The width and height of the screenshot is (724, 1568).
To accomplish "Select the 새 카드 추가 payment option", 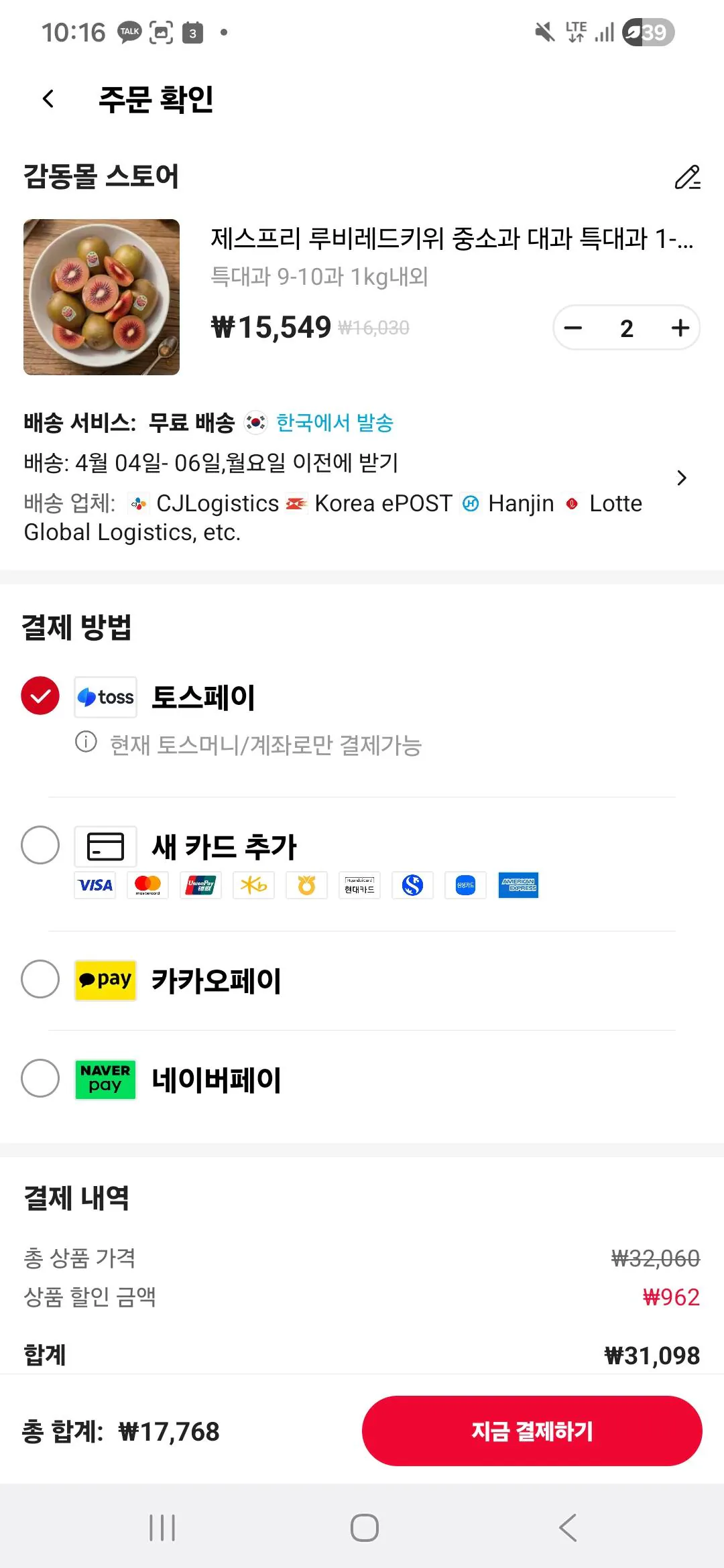I will (40, 846).
